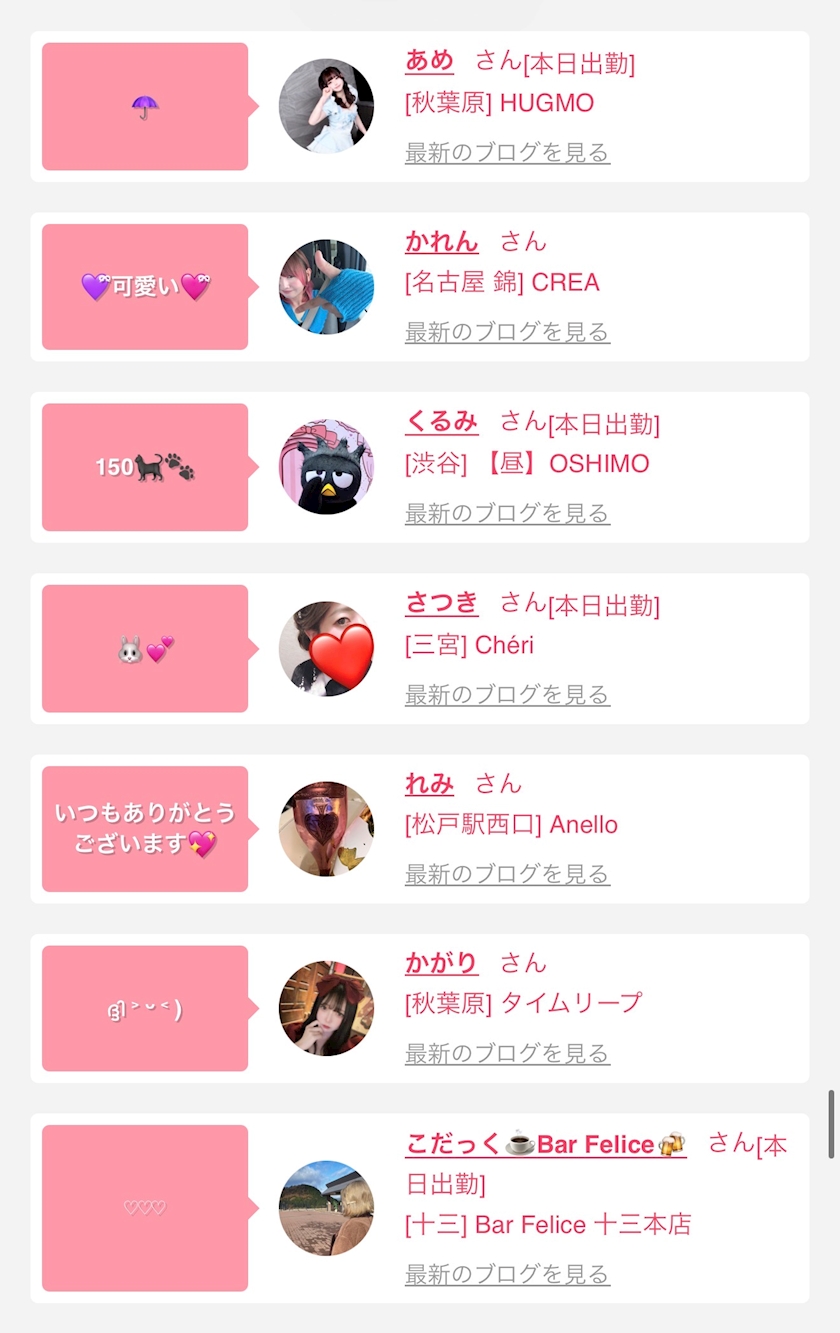The width and height of the screenshot is (840, 1333).
Task: Open かれん's profile name link
Action: (x=441, y=241)
